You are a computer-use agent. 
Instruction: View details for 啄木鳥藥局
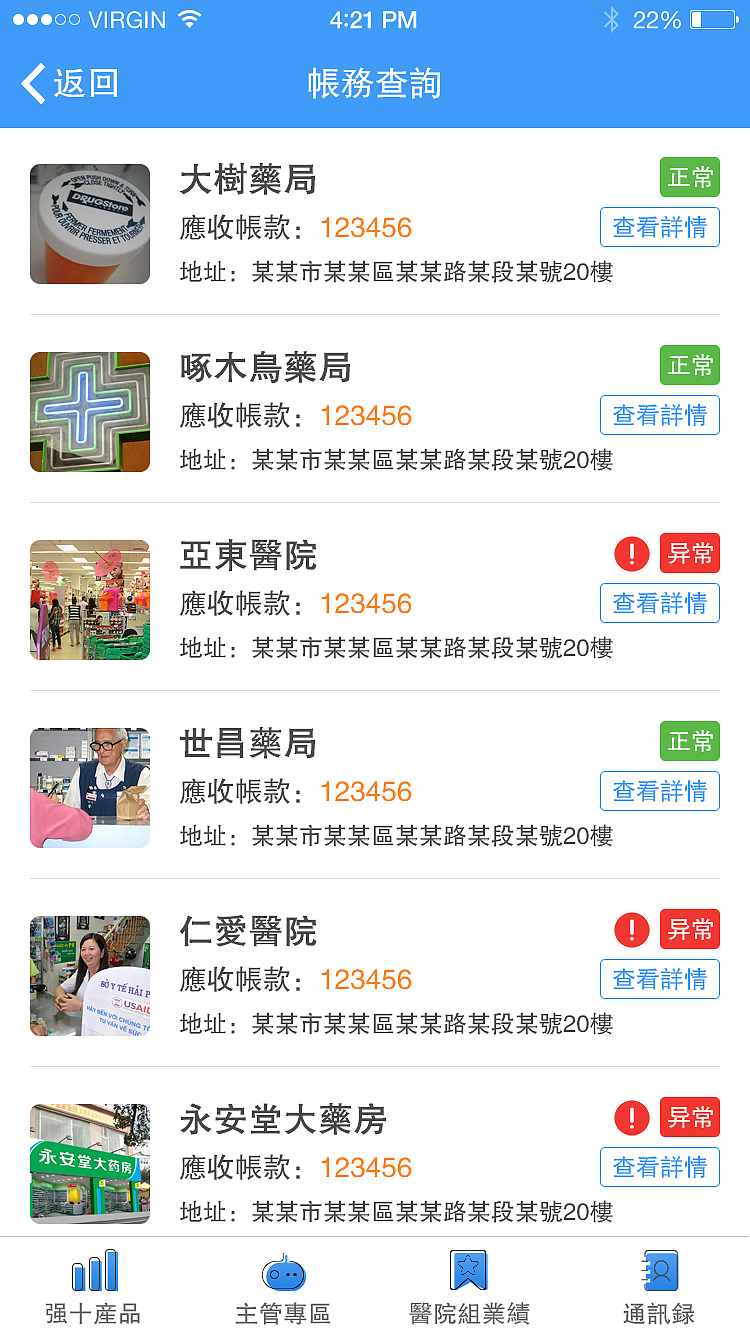(x=659, y=416)
